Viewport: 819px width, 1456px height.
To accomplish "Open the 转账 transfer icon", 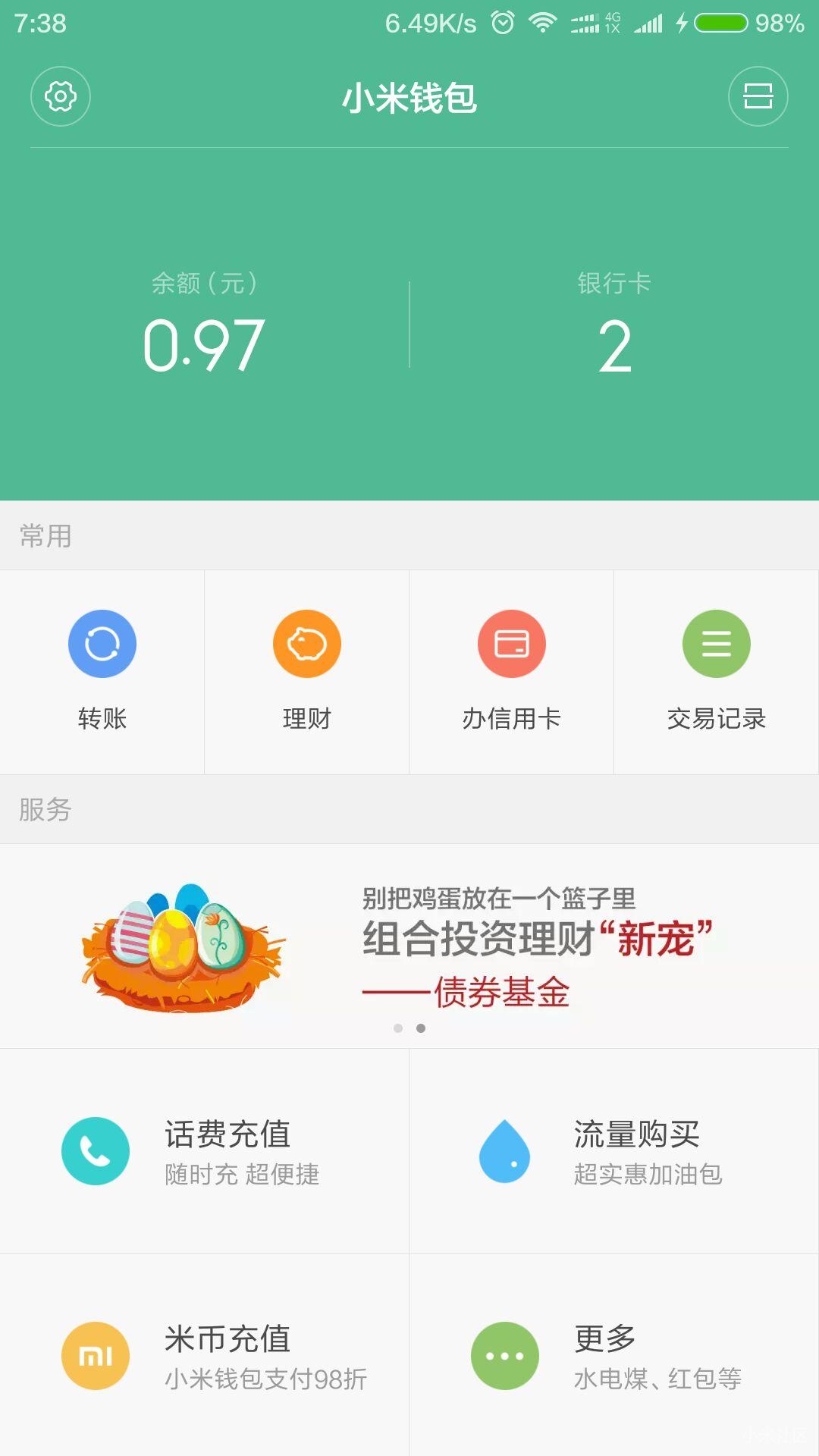I will point(102,643).
